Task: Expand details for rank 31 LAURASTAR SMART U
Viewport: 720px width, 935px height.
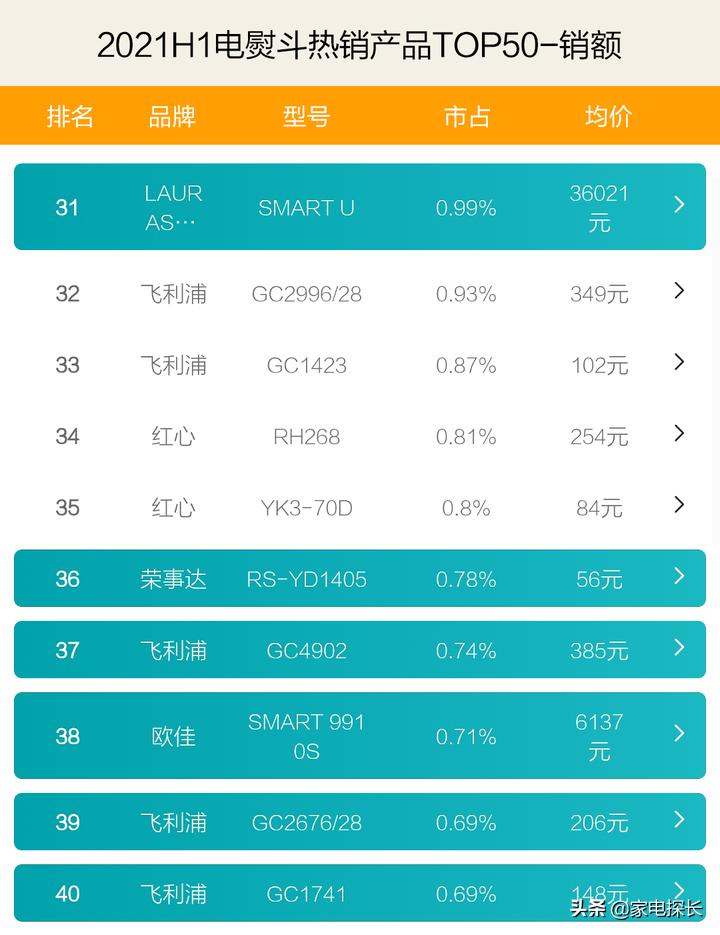Action: tap(679, 207)
